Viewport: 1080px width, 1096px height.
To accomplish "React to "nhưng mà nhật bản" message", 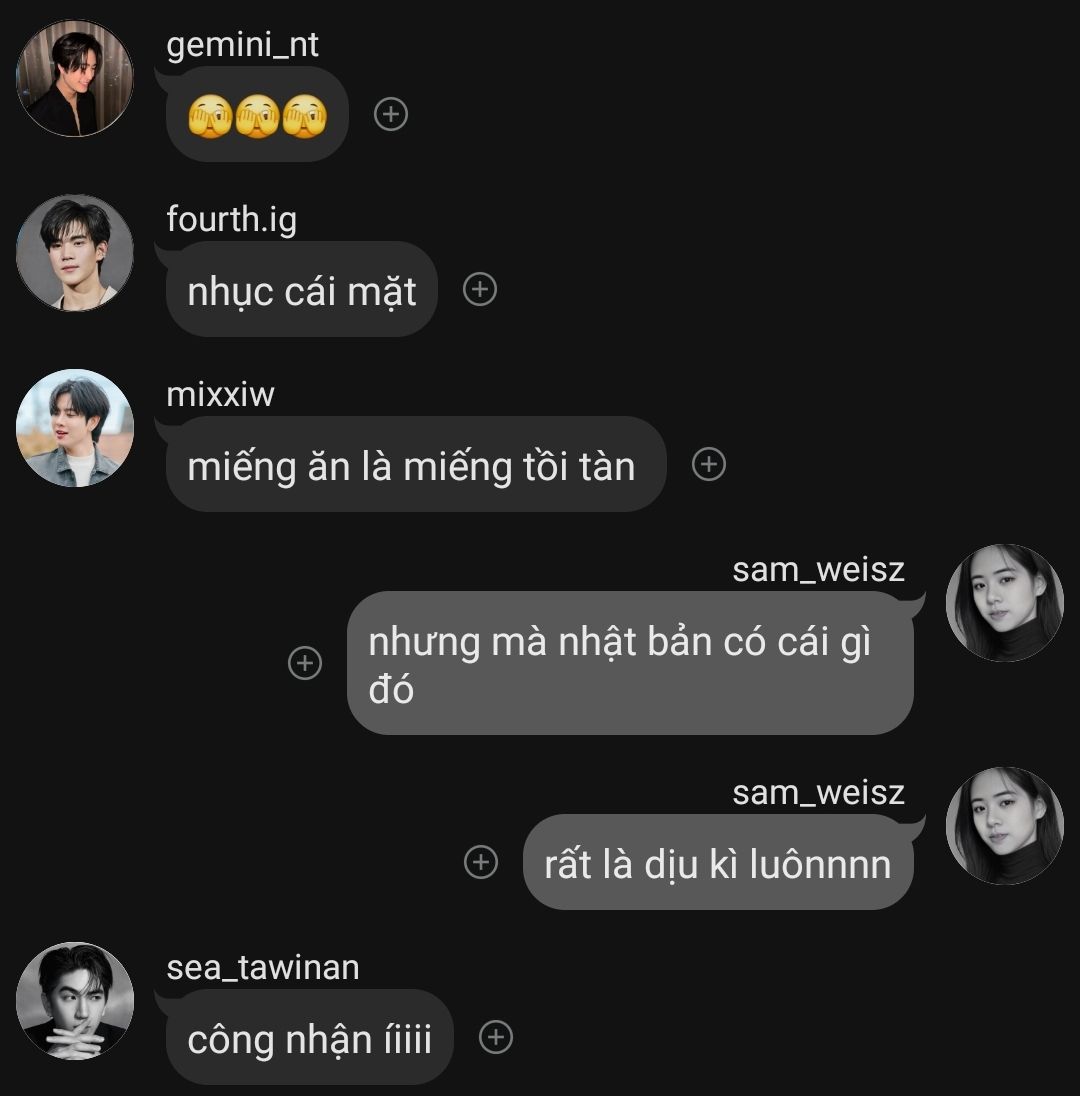I will coord(305,663).
